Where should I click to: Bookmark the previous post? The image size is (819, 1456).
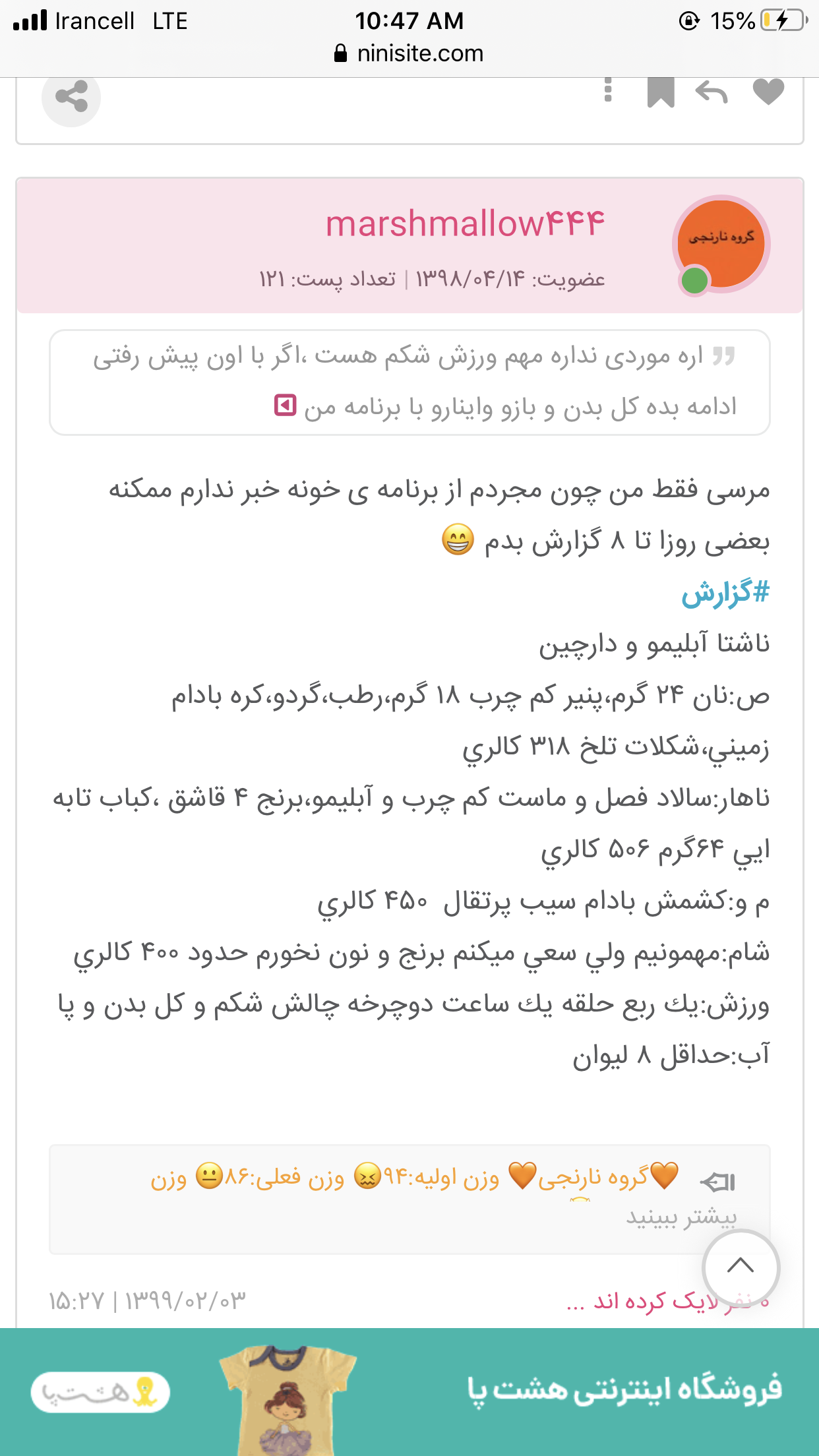(660, 92)
